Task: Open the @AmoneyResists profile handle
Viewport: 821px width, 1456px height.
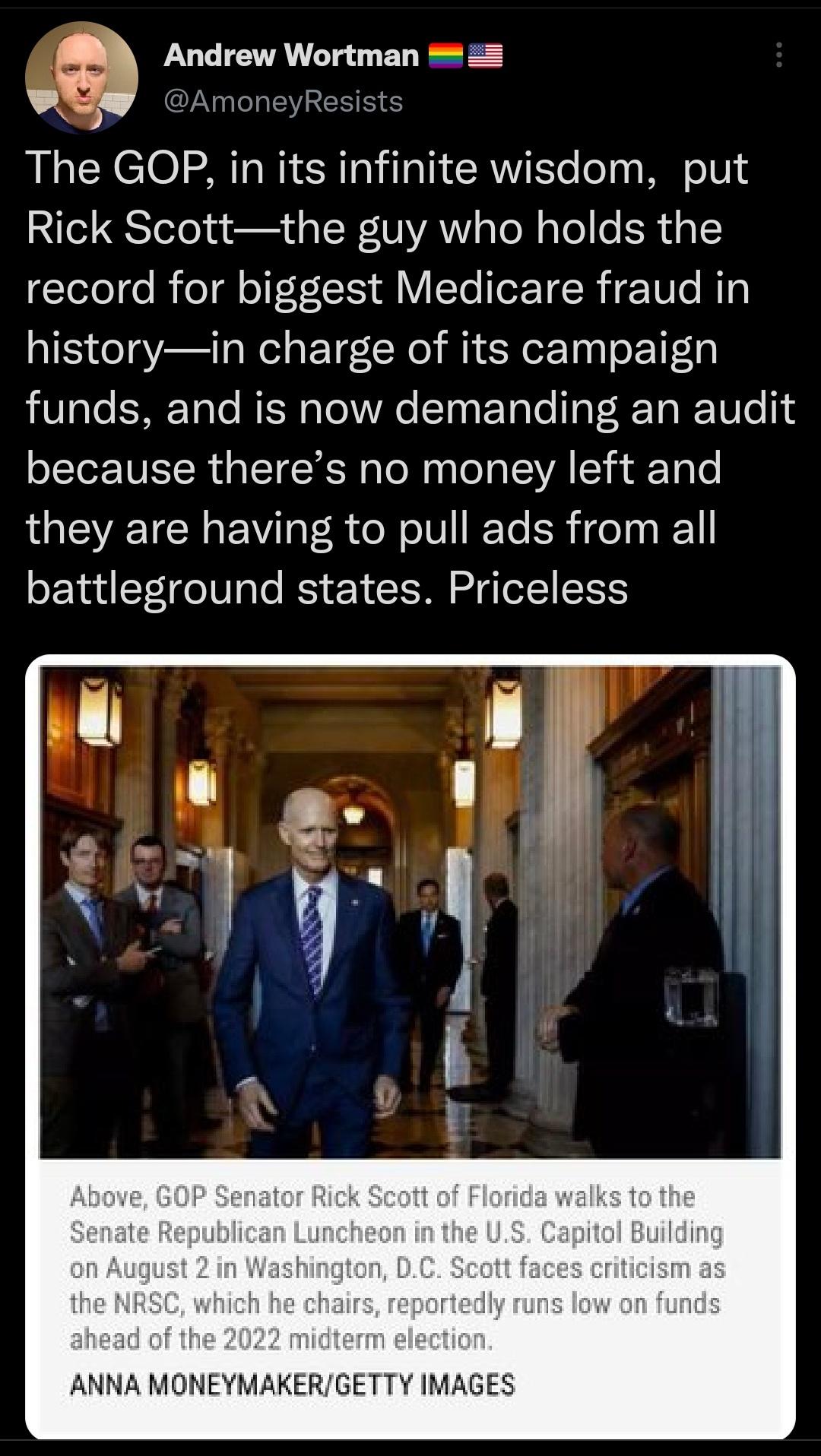Action: coord(283,101)
